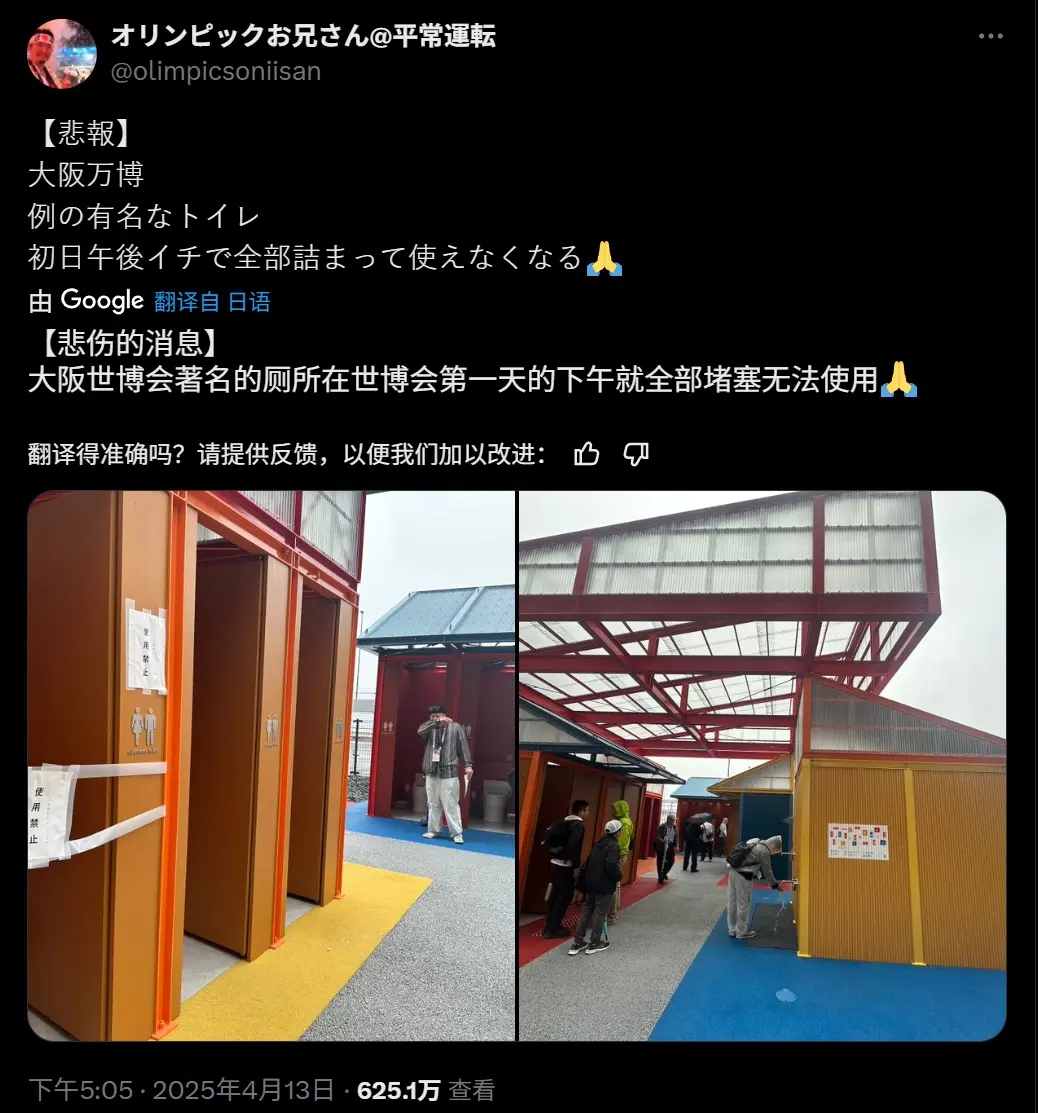Image resolution: width=1038 pixels, height=1113 pixels.
Task: Open the post's three-dot overflow menu
Action: tap(990, 37)
